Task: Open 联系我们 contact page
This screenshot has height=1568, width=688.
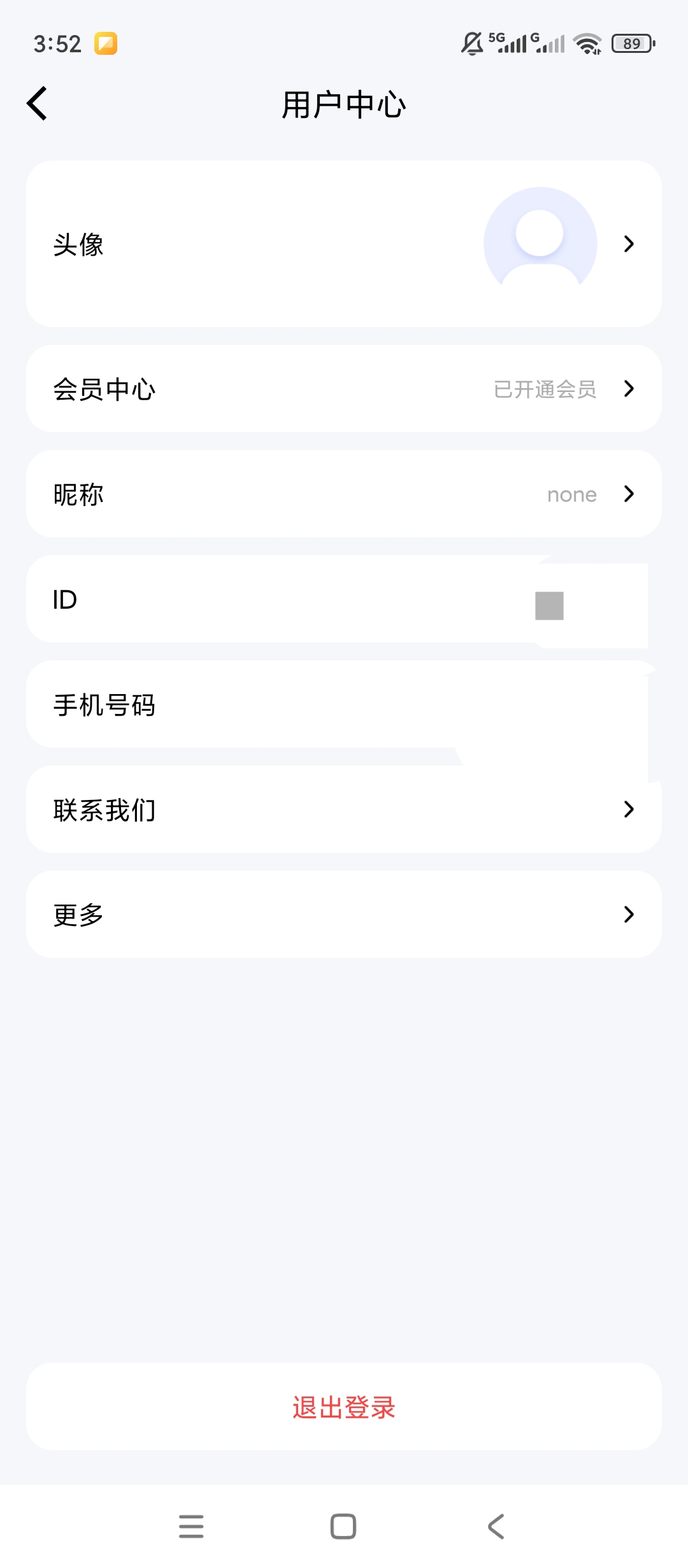Action: [344, 809]
